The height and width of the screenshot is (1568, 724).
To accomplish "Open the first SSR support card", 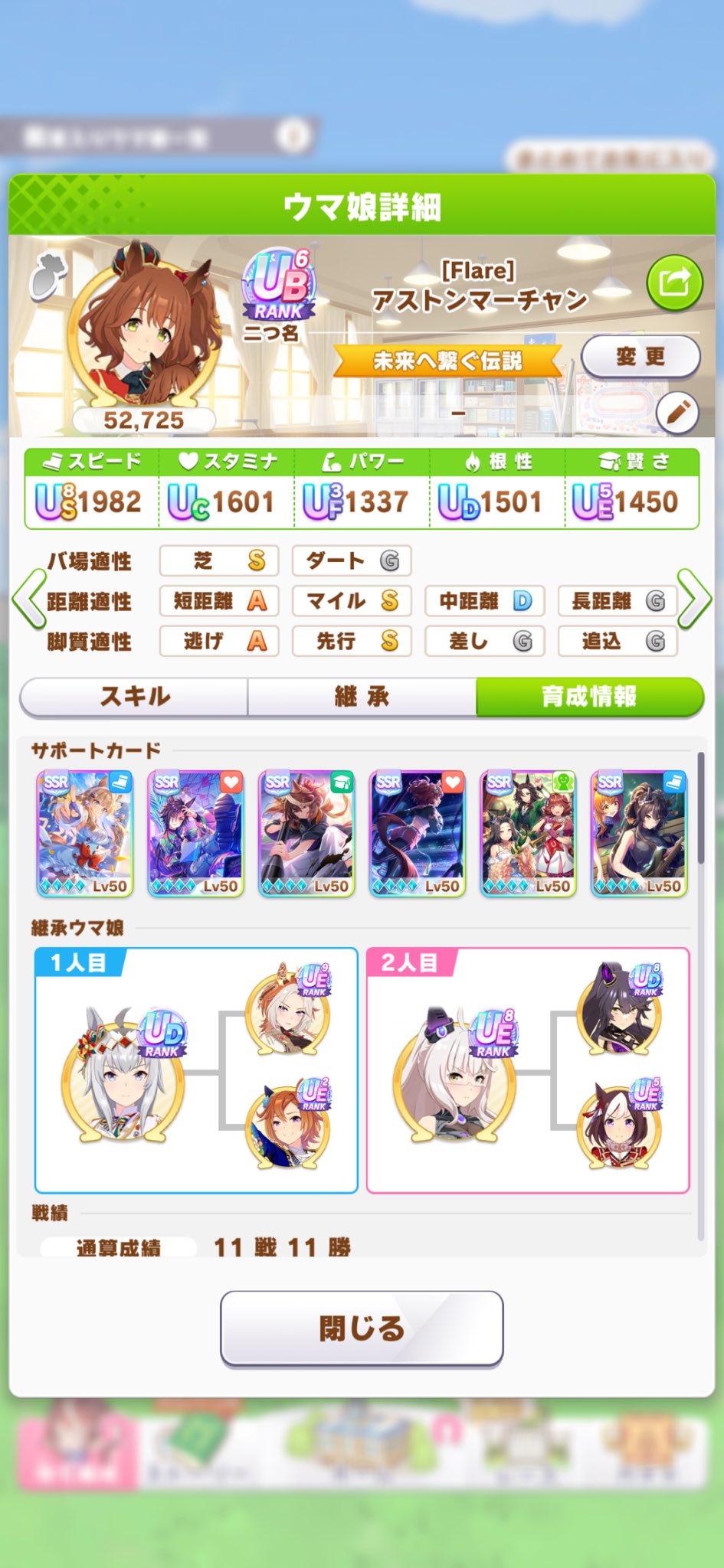I will tap(85, 833).
